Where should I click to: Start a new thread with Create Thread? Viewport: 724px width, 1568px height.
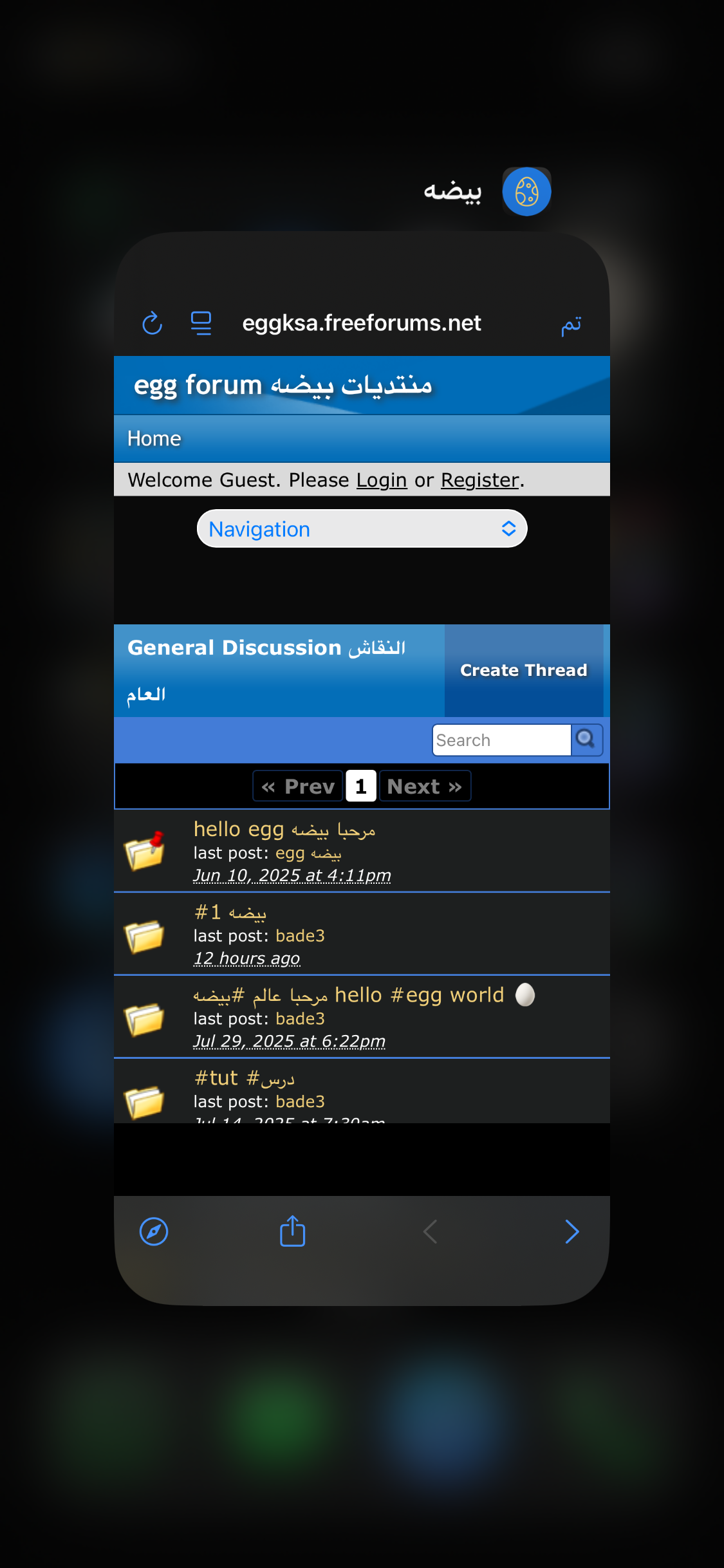tap(523, 670)
